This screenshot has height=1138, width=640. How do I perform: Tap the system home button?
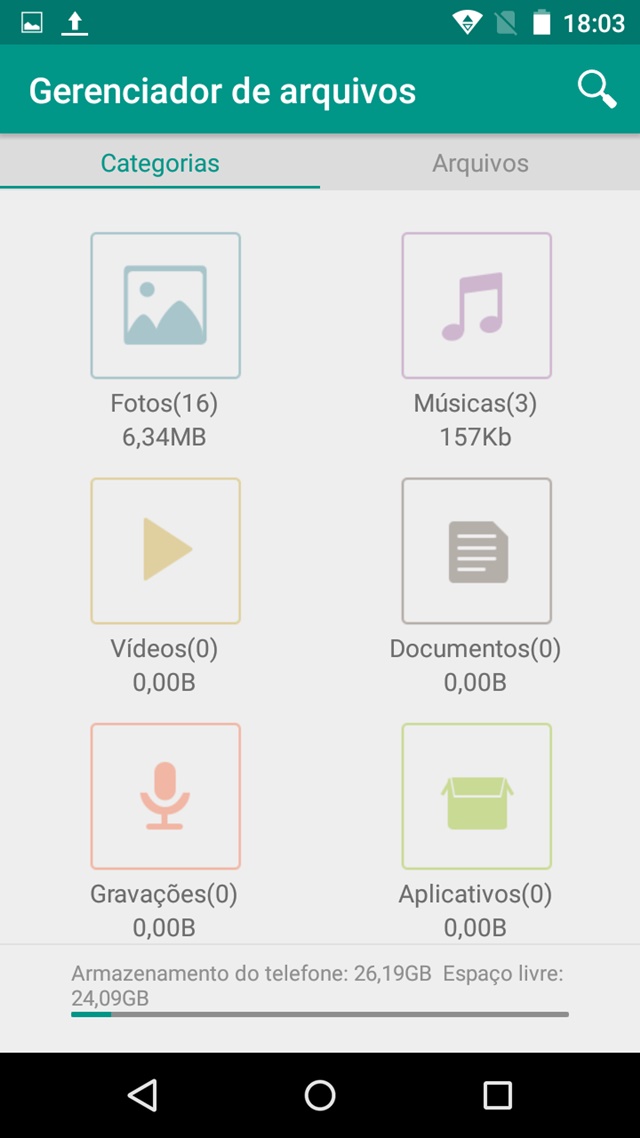(x=320, y=1094)
